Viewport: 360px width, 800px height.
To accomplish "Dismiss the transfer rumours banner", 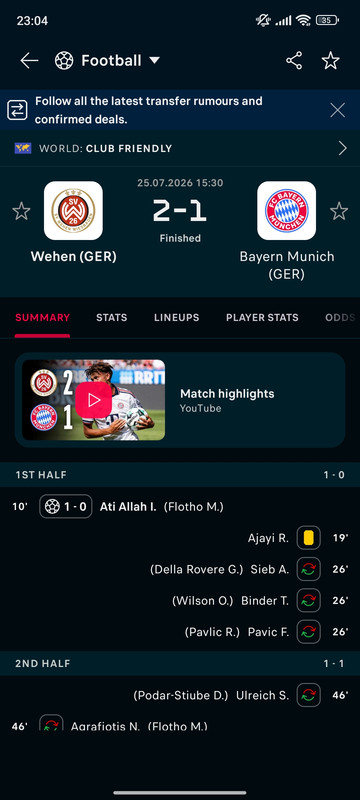I will tap(338, 110).
